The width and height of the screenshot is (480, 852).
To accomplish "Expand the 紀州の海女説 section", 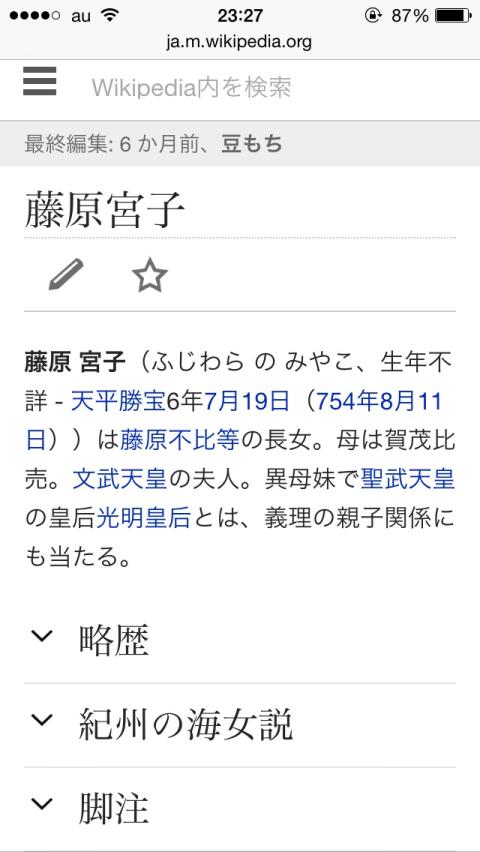I will (x=240, y=725).
